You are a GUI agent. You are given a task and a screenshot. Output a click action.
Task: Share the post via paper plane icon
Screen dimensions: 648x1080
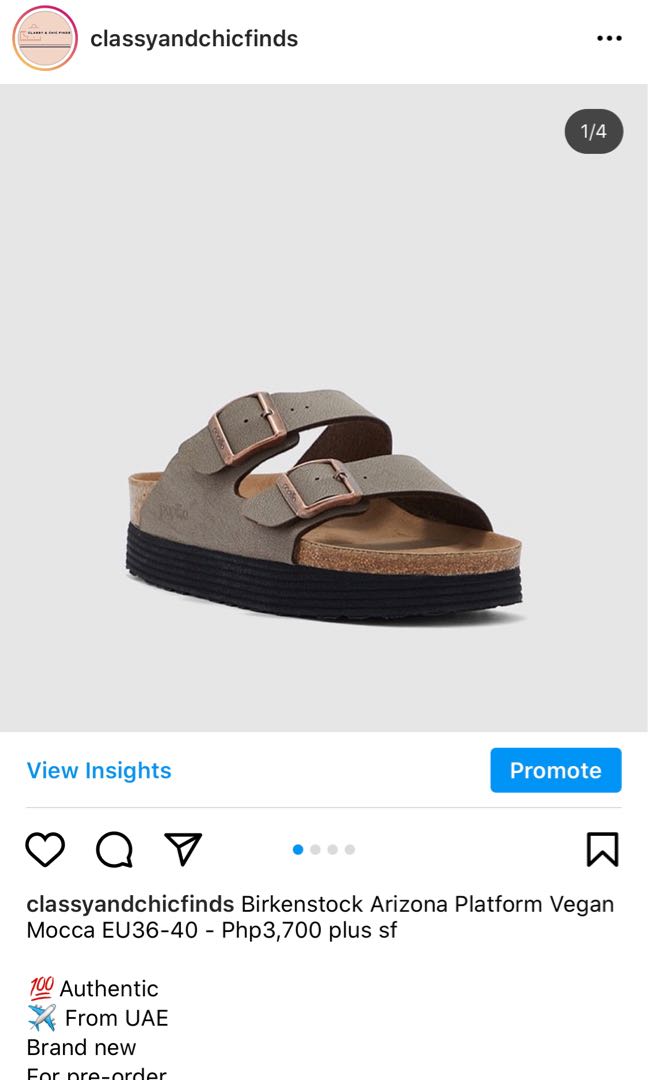183,849
